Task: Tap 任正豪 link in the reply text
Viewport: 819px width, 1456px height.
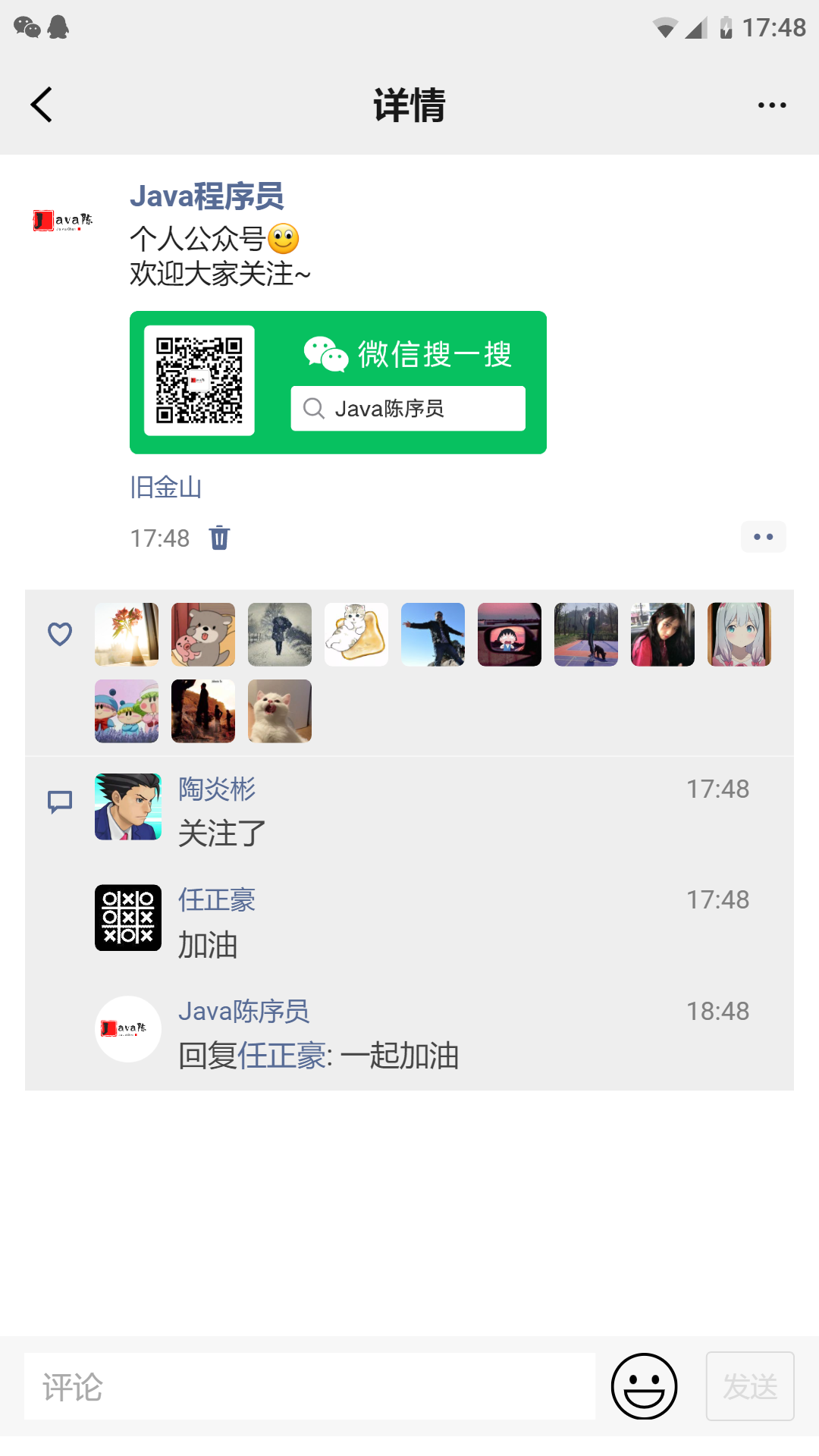Action: coord(281,1056)
